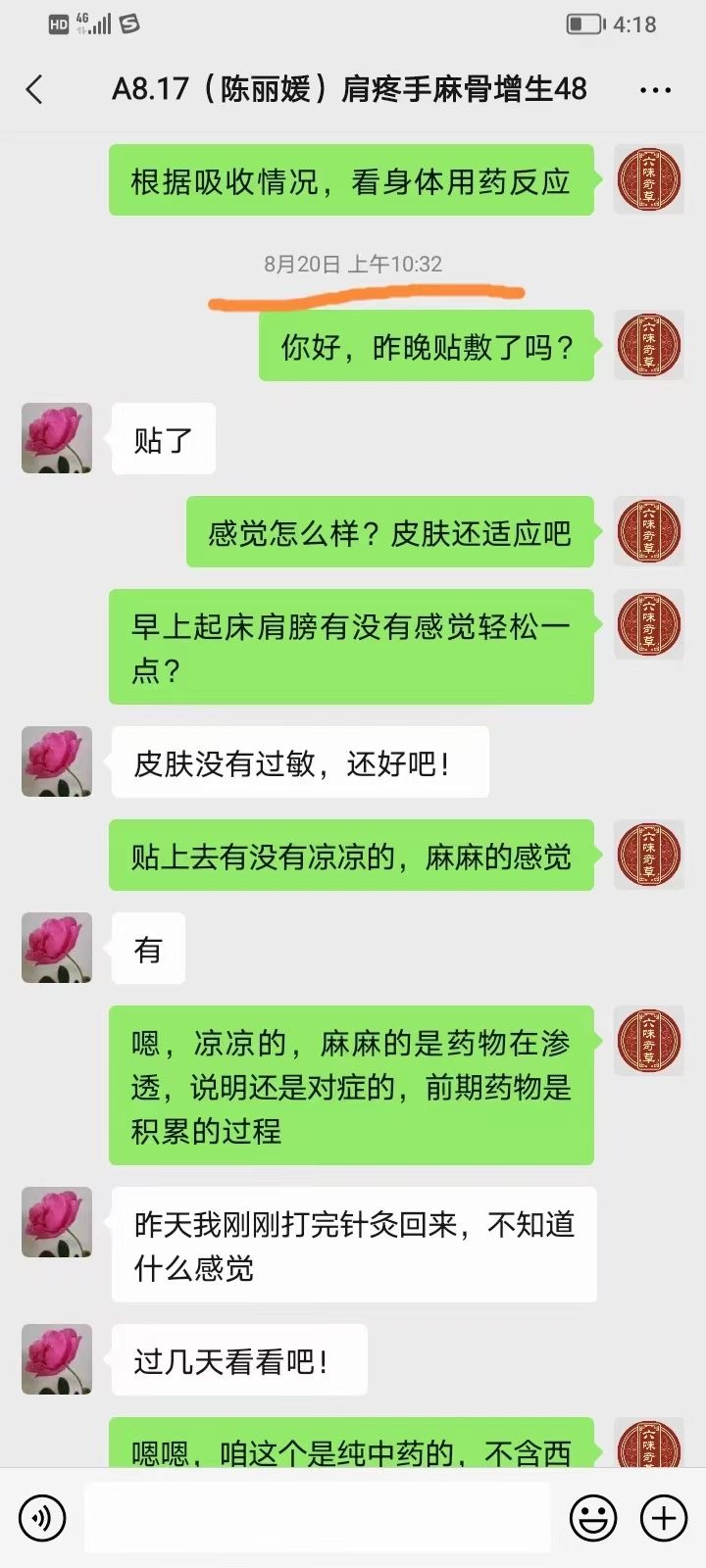This screenshot has width=706, height=1568.
Task: Switch to voice message input
Action: coord(42,1518)
